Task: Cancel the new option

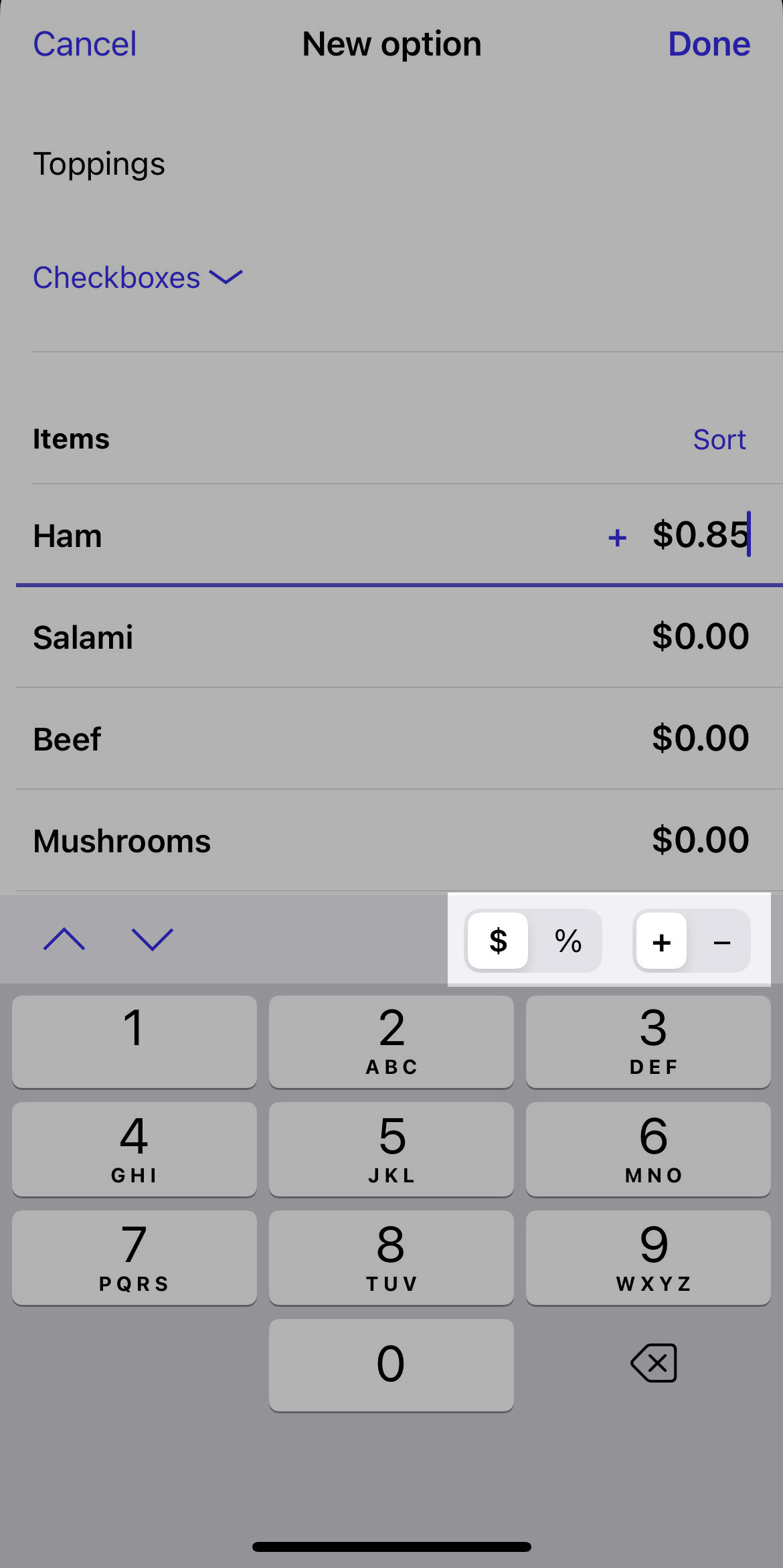Action: click(85, 44)
